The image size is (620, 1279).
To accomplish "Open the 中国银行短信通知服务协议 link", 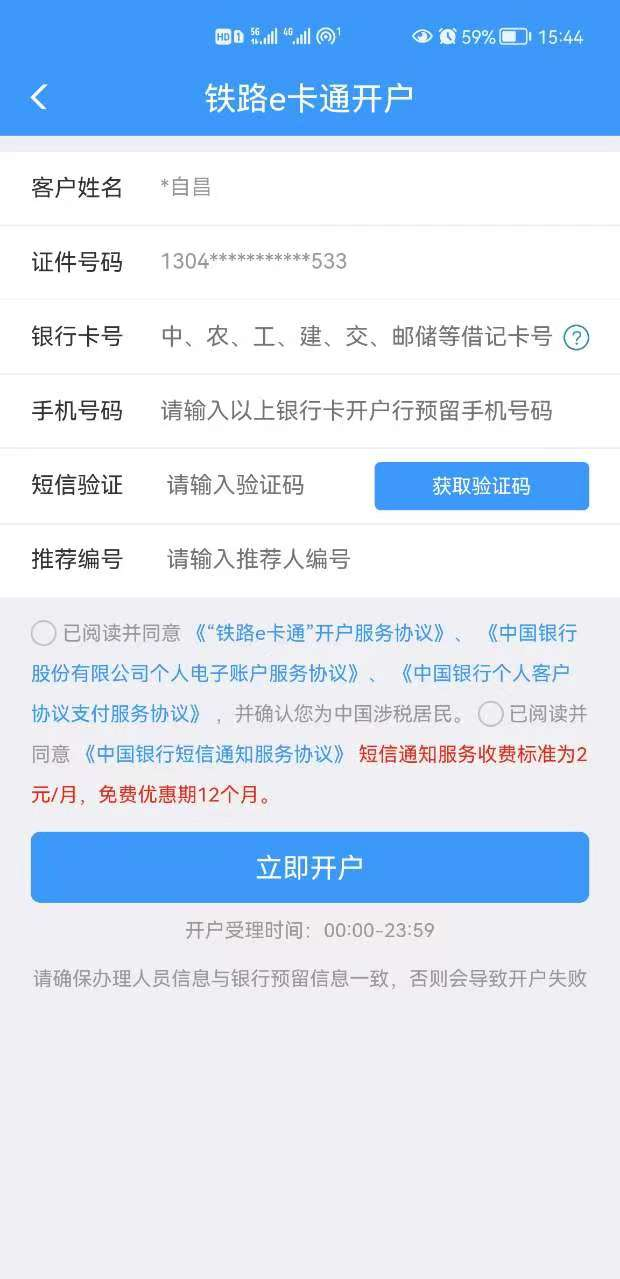I will pyautogui.click(x=215, y=754).
